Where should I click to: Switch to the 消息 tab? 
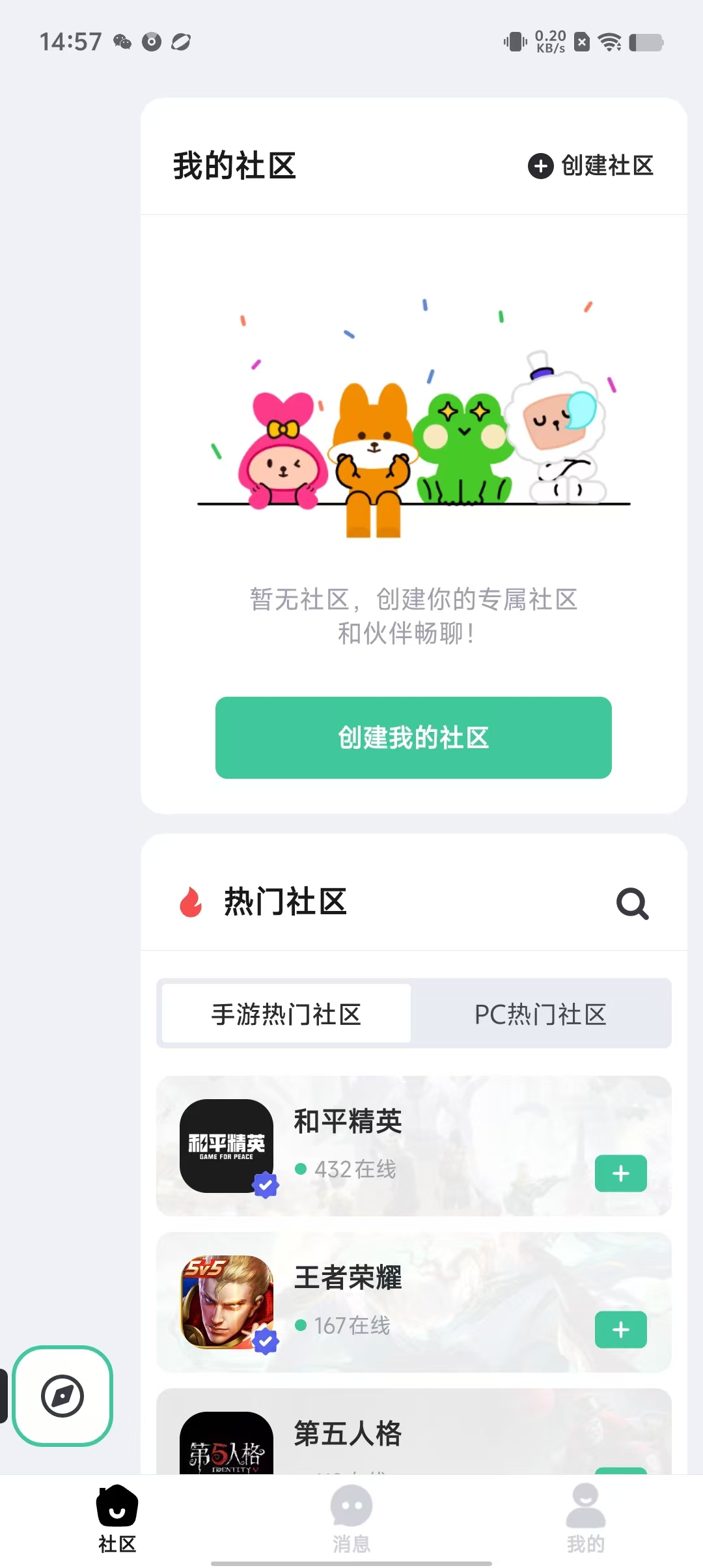click(x=351, y=1519)
